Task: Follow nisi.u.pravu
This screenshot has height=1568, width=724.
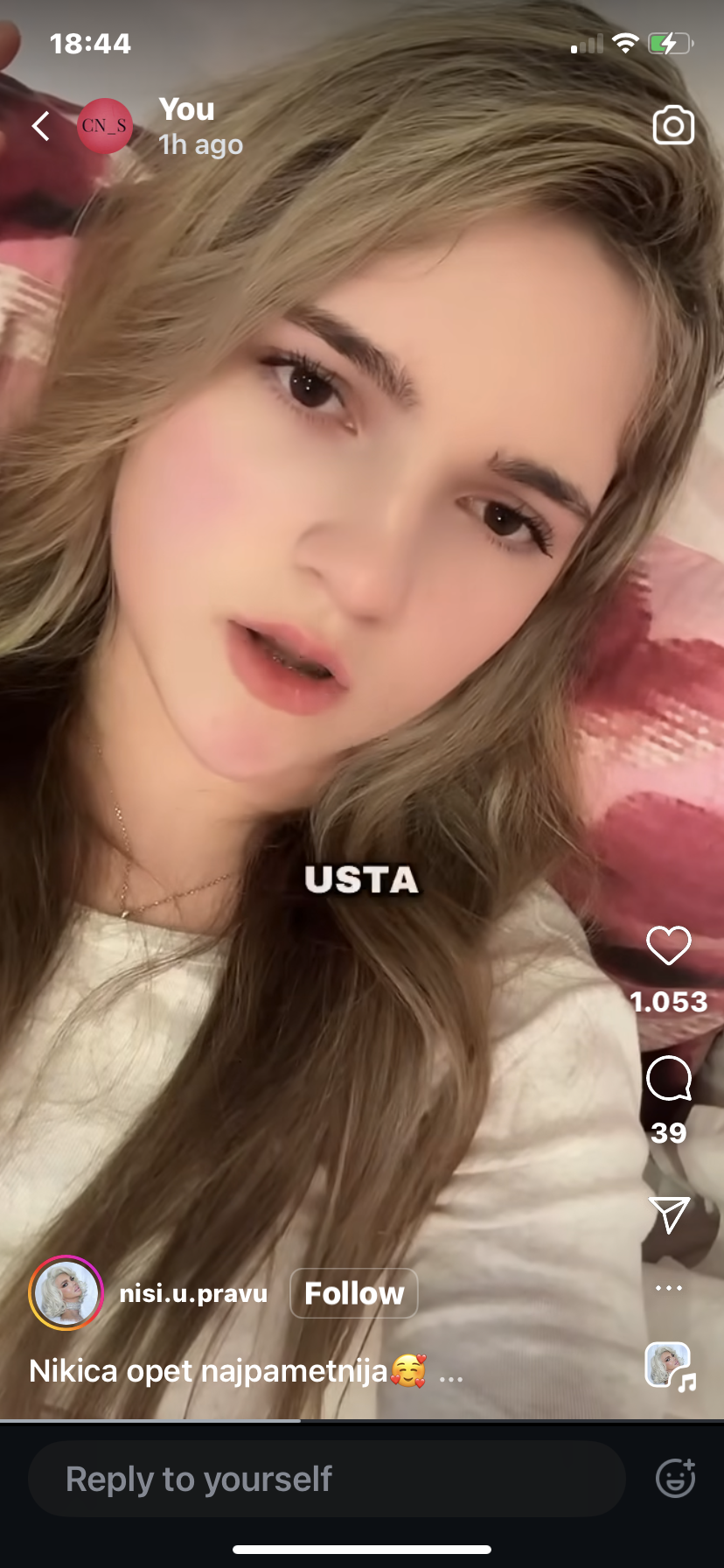Action: (354, 1293)
